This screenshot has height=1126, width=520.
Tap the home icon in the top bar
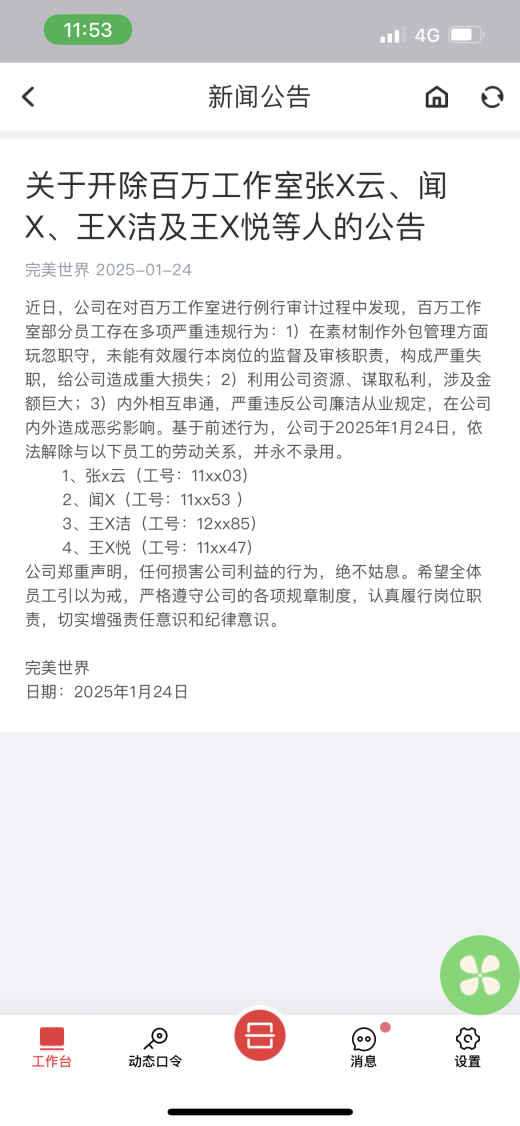(437, 97)
